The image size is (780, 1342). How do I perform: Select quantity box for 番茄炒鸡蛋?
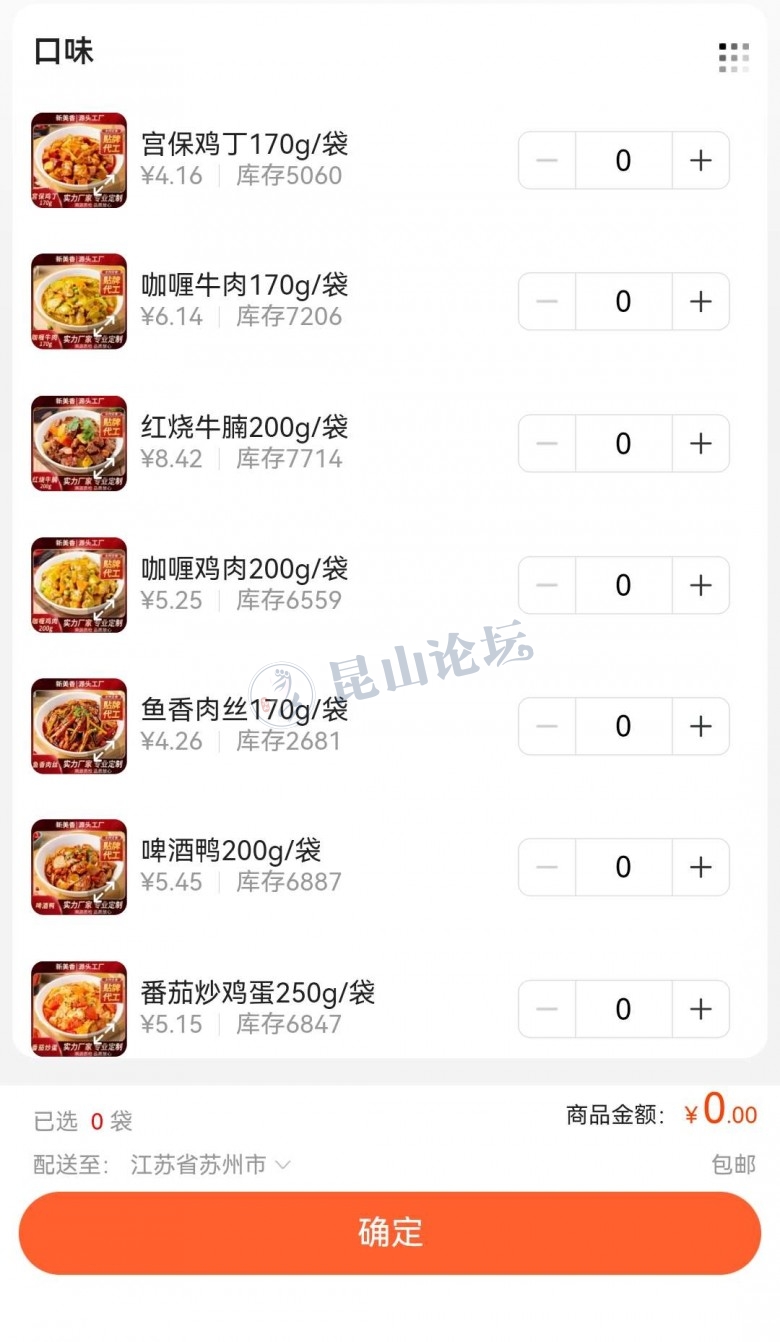coord(623,1009)
